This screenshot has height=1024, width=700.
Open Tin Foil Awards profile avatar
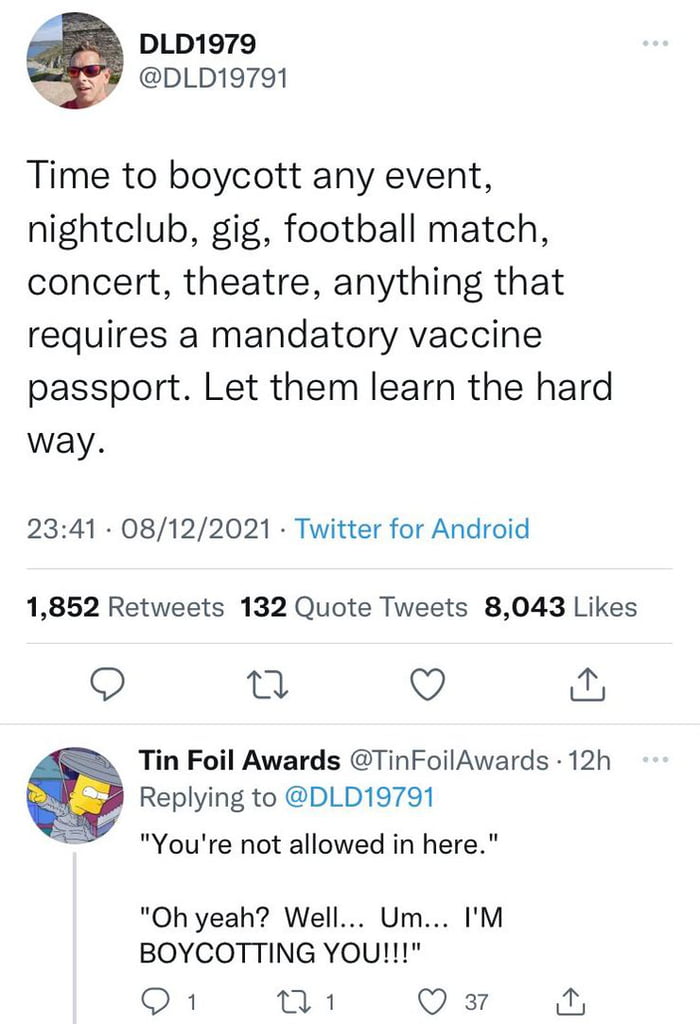click(73, 795)
